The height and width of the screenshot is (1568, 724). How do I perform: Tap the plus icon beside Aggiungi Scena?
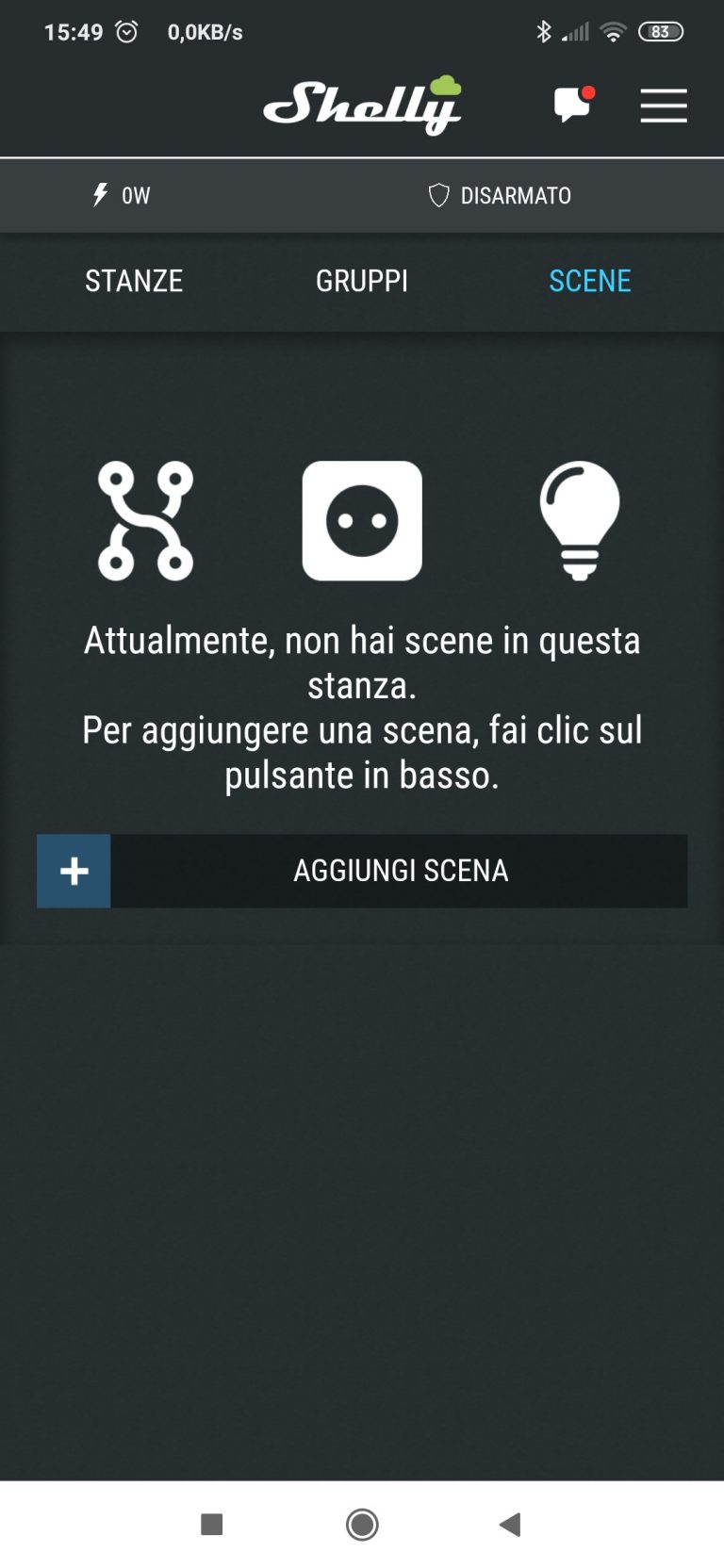click(x=73, y=871)
